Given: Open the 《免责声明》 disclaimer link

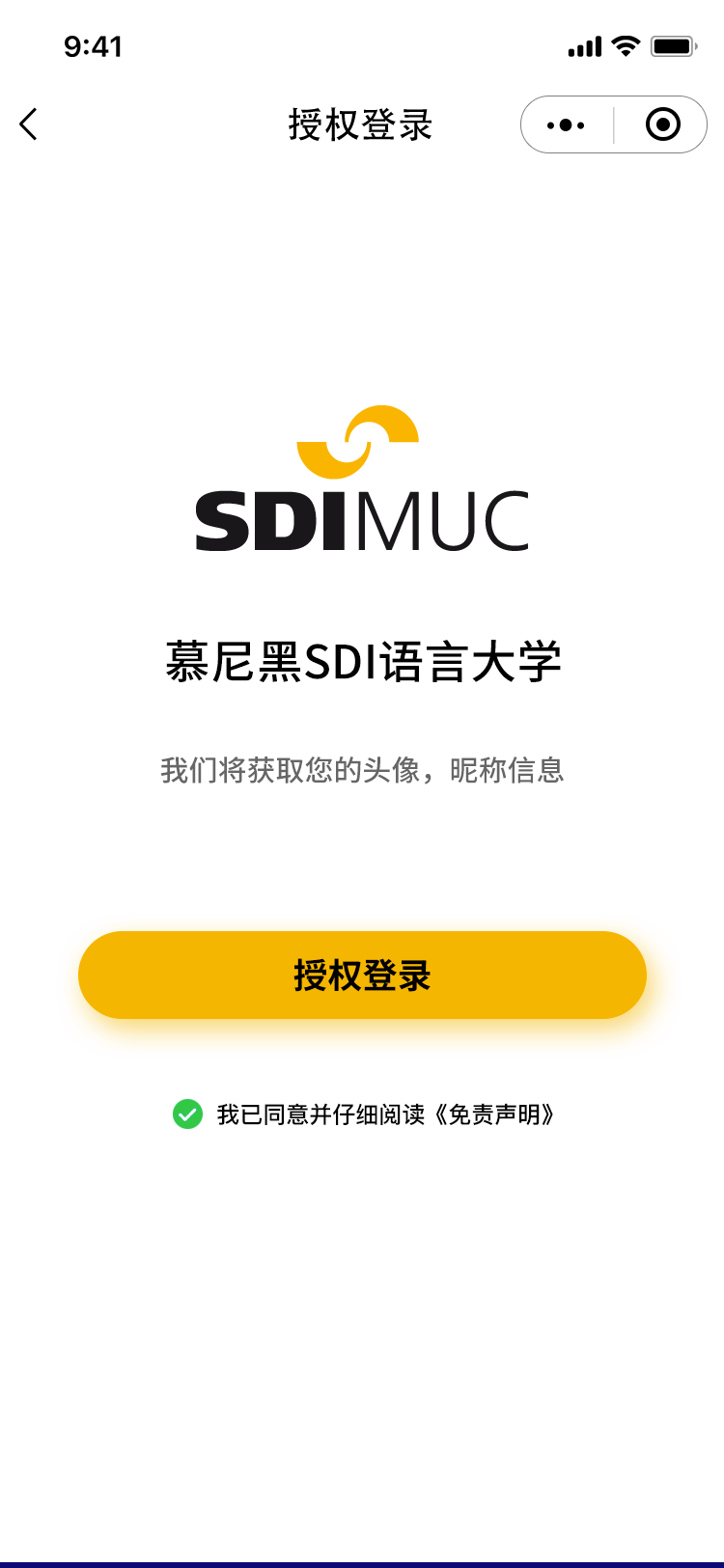Looking at the screenshot, I should tap(494, 1115).
